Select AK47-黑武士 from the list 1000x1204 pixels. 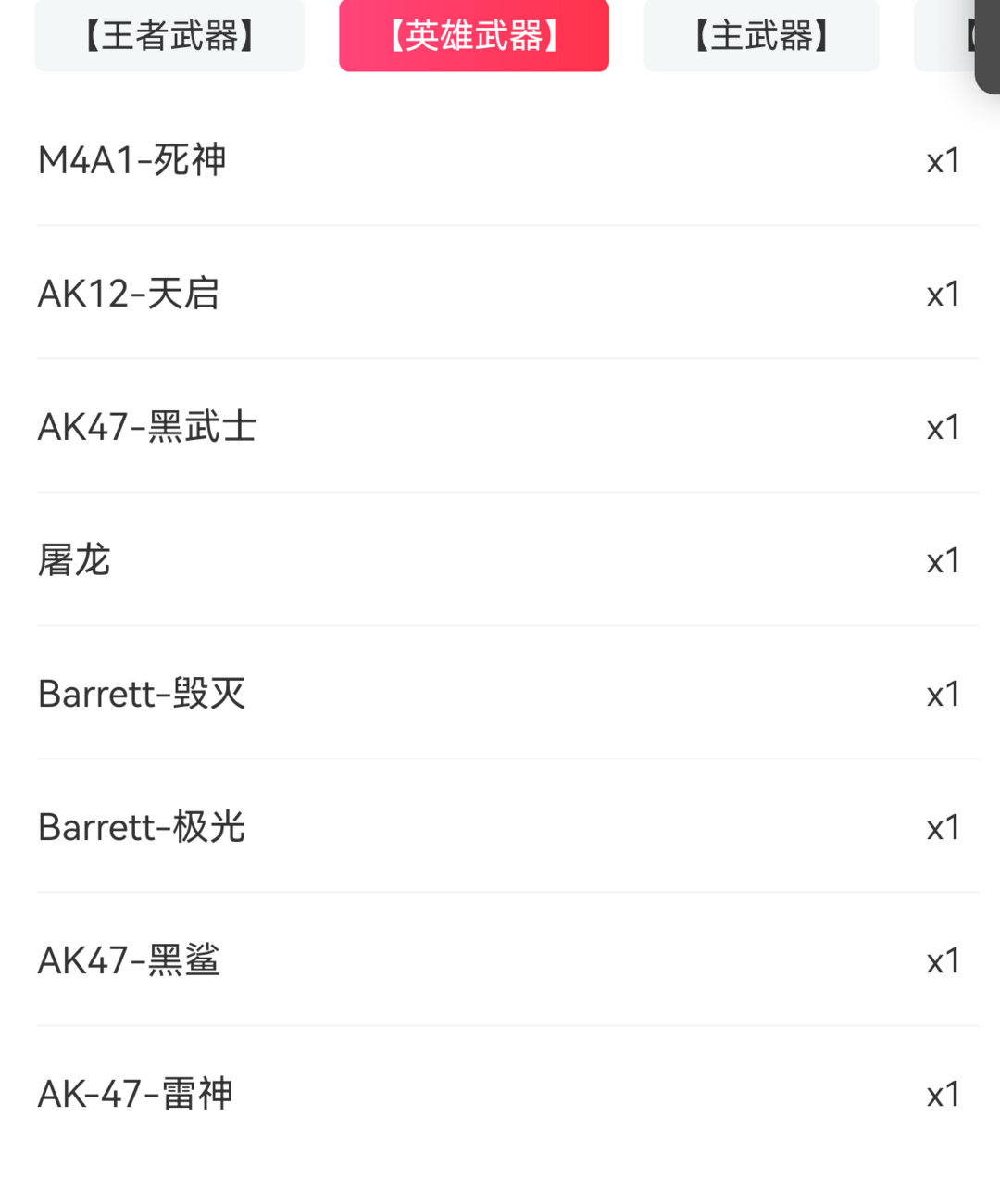click(x=148, y=426)
